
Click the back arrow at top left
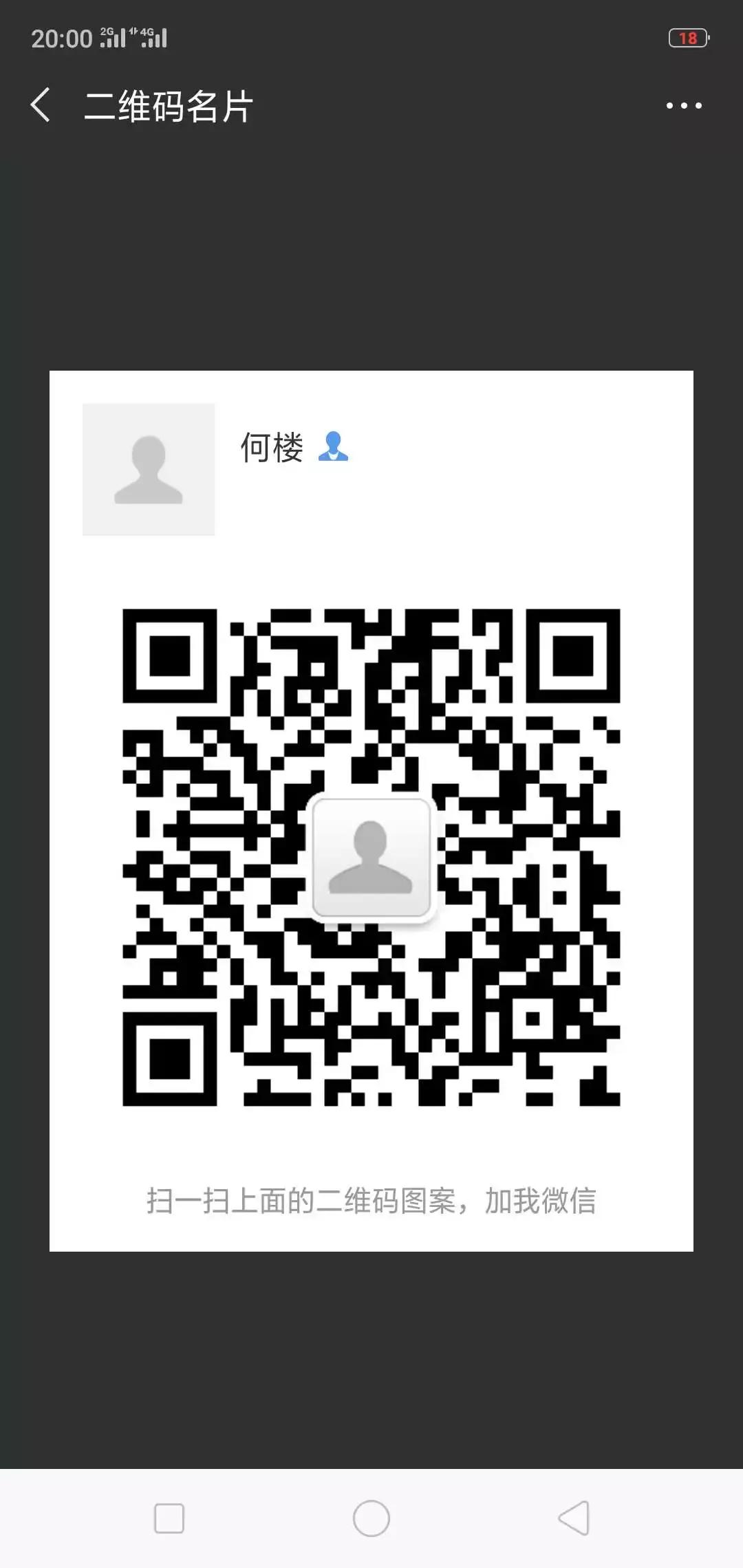41,105
